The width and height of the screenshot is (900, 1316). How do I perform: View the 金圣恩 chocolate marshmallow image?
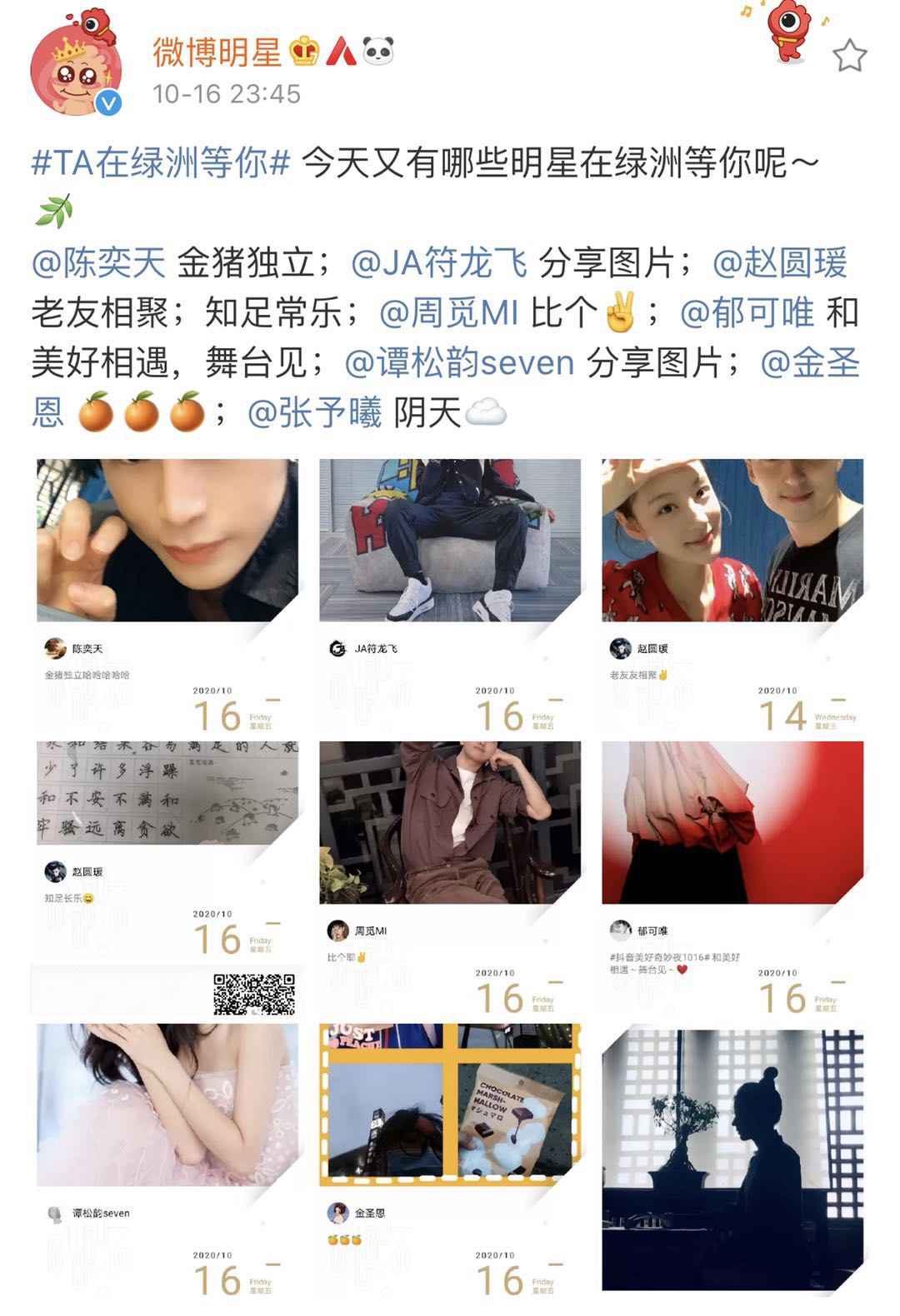[x=450, y=1158]
